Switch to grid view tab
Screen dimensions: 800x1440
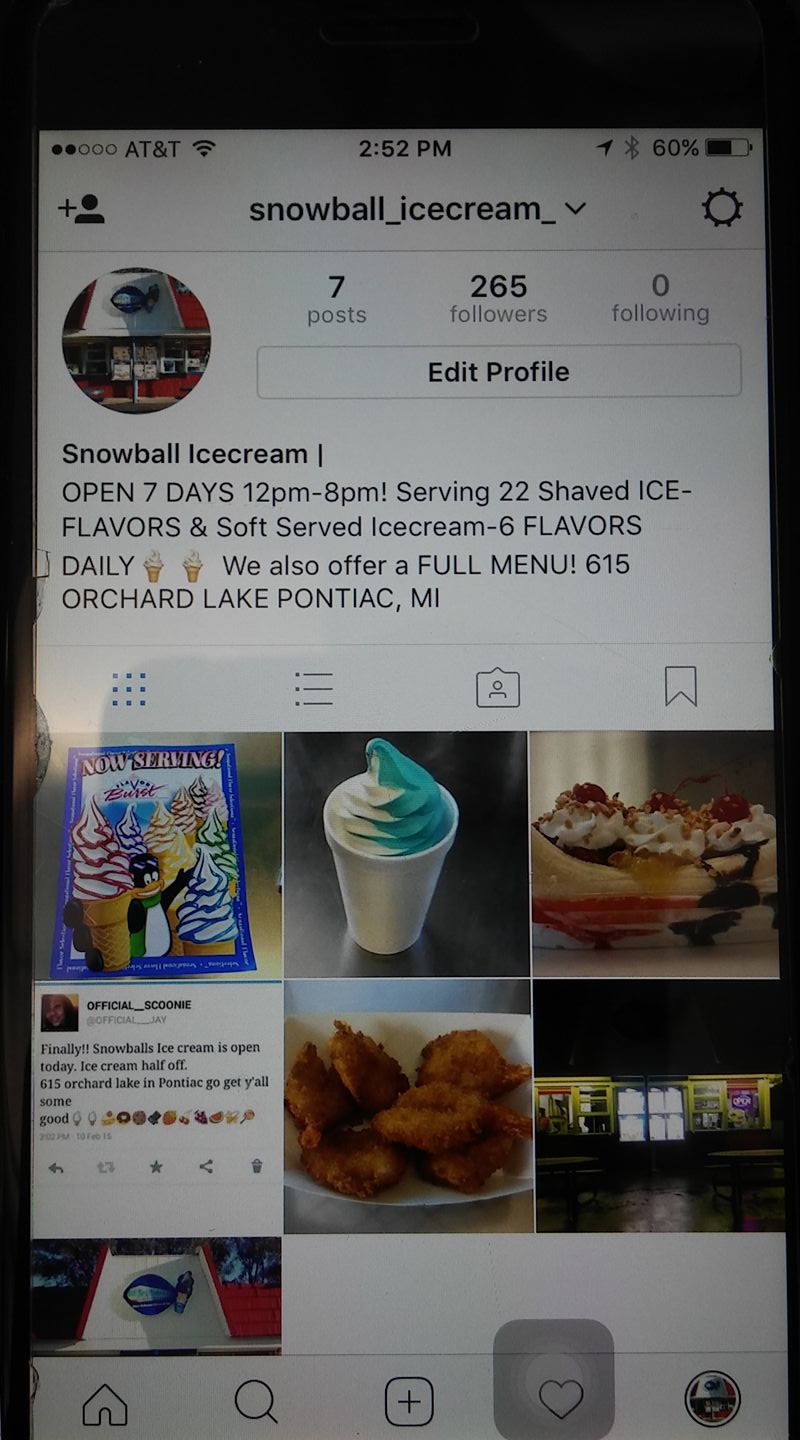(129, 689)
